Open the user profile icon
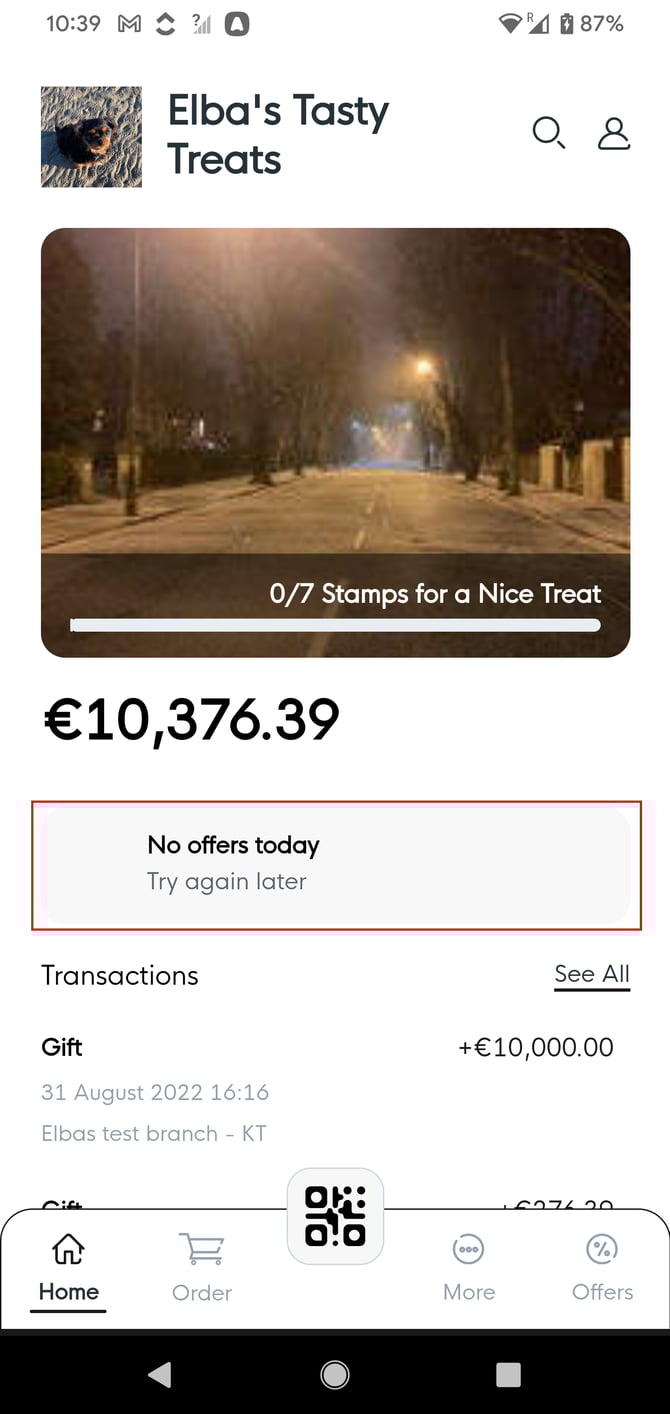Image resolution: width=670 pixels, height=1414 pixels. (x=614, y=133)
